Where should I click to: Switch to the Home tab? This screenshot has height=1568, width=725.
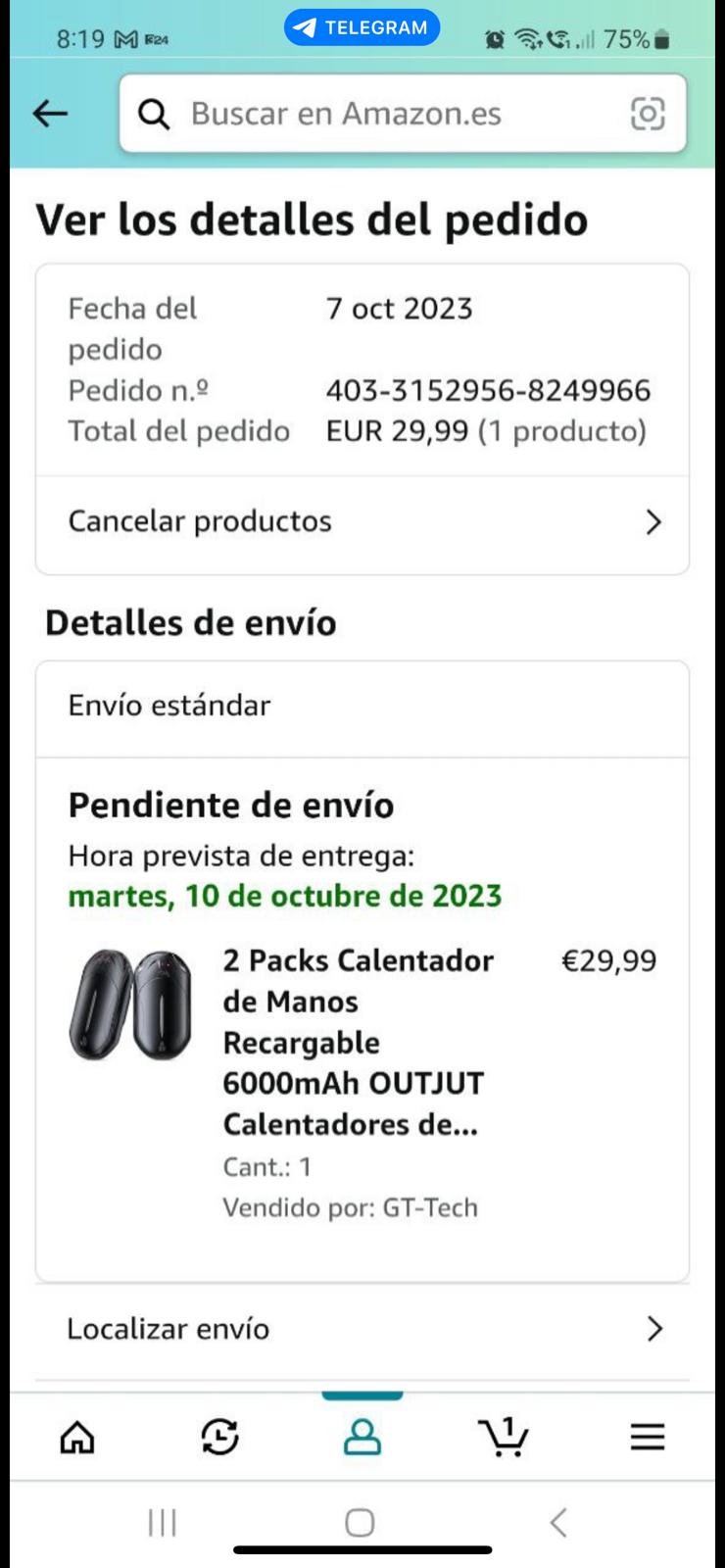tap(77, 1438)
